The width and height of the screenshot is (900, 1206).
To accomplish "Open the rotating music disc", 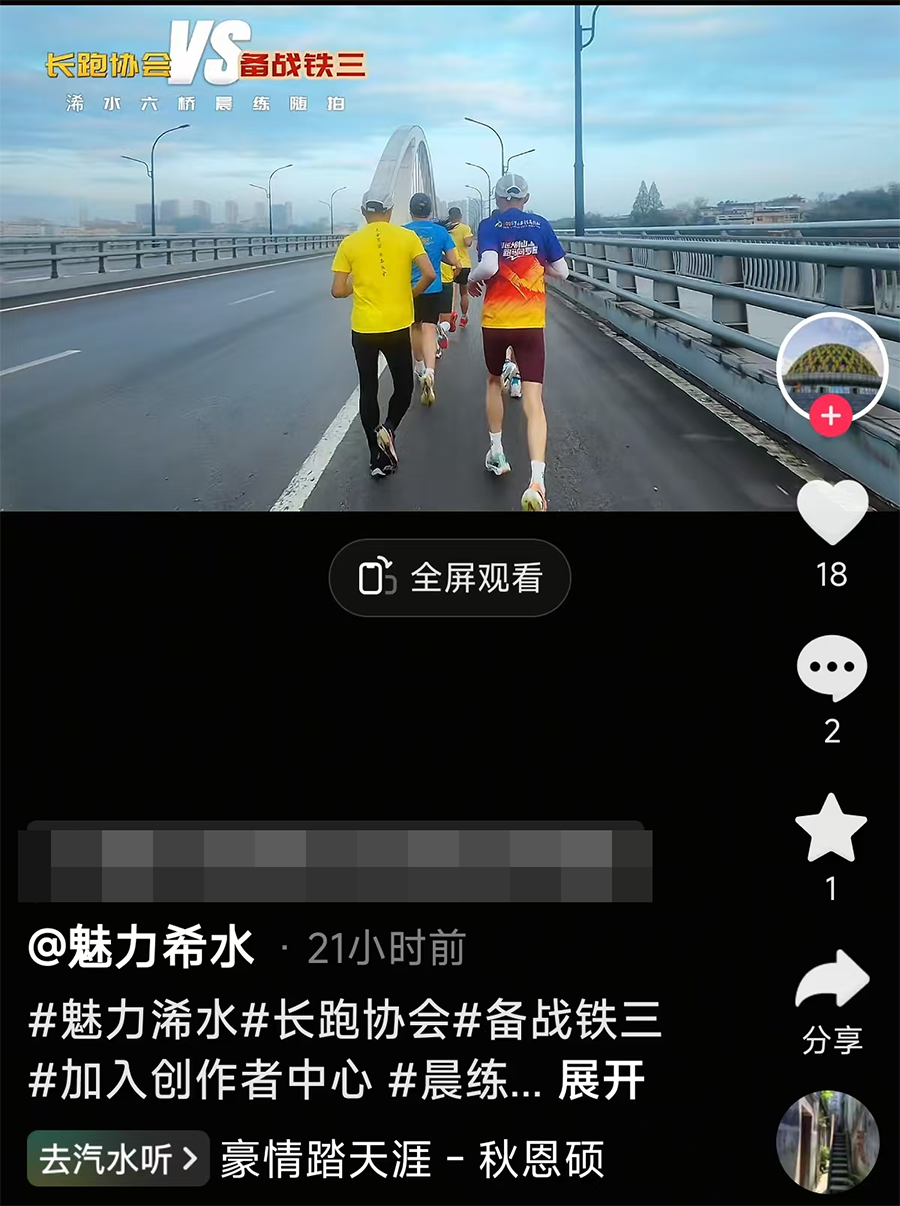I will point(827,1142).
